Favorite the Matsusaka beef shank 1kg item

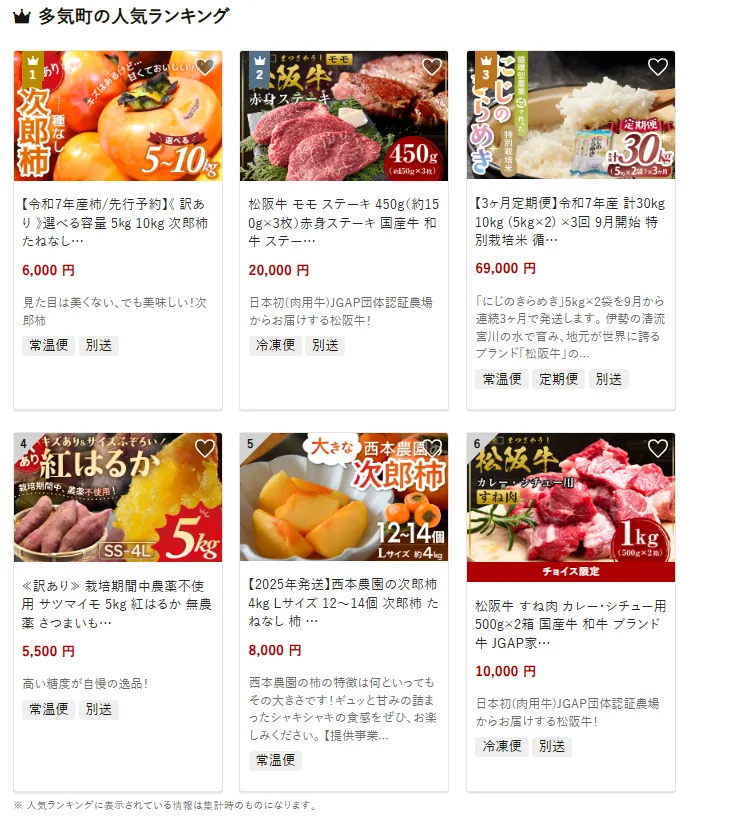[x=657, y=449]
